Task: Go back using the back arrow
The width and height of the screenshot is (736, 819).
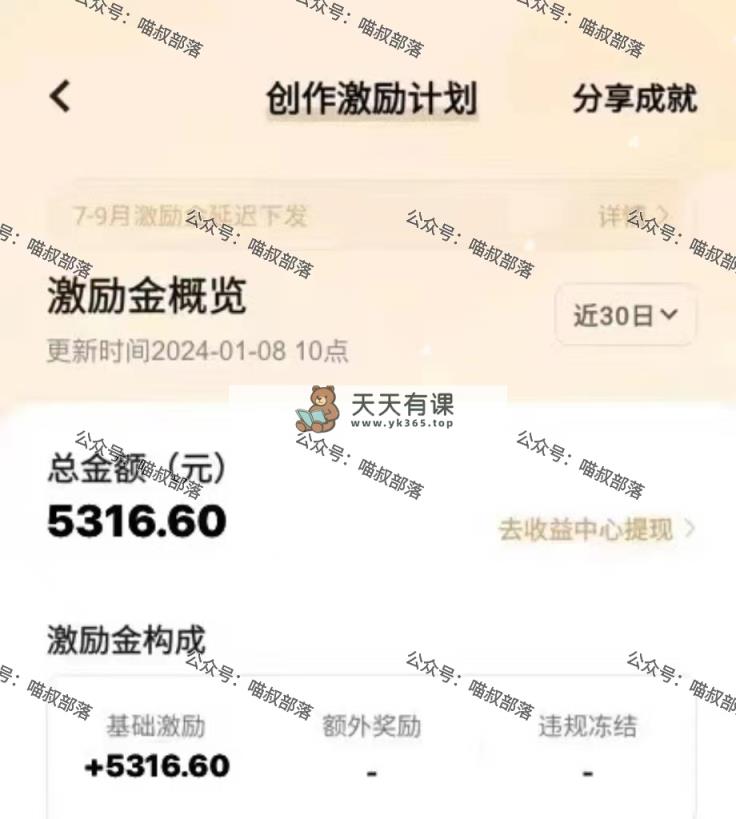Action: (61, 97)
